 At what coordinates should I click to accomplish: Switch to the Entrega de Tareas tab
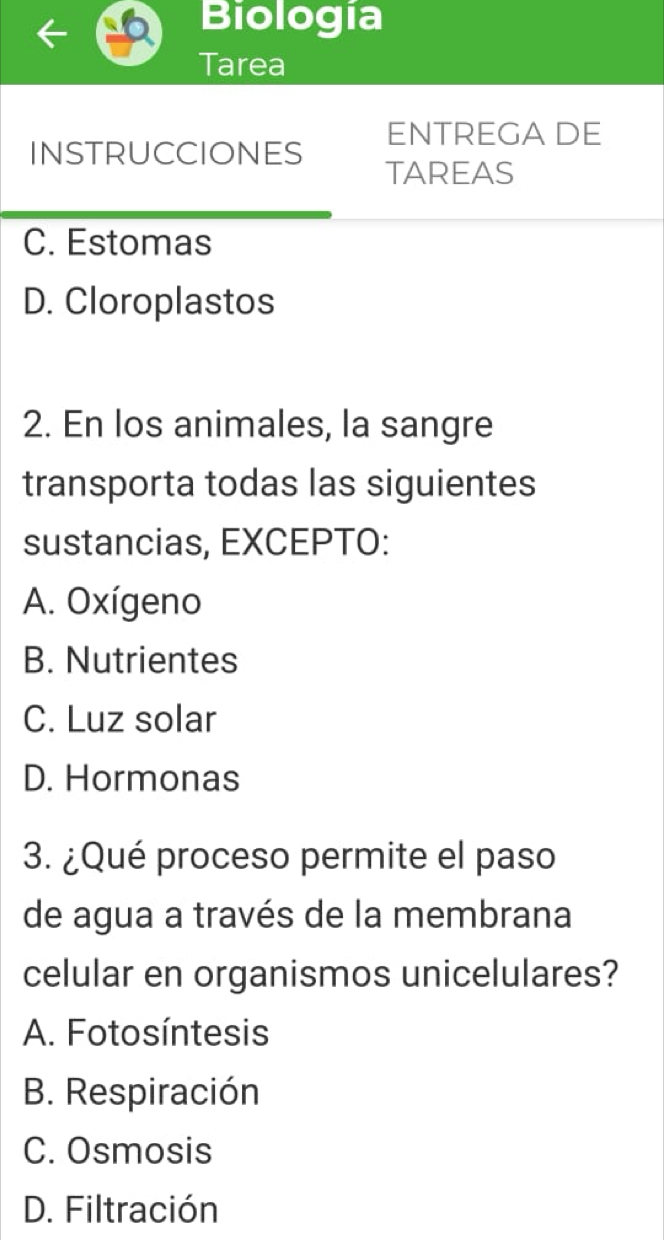pyautogui.click(x=494, y=153)
